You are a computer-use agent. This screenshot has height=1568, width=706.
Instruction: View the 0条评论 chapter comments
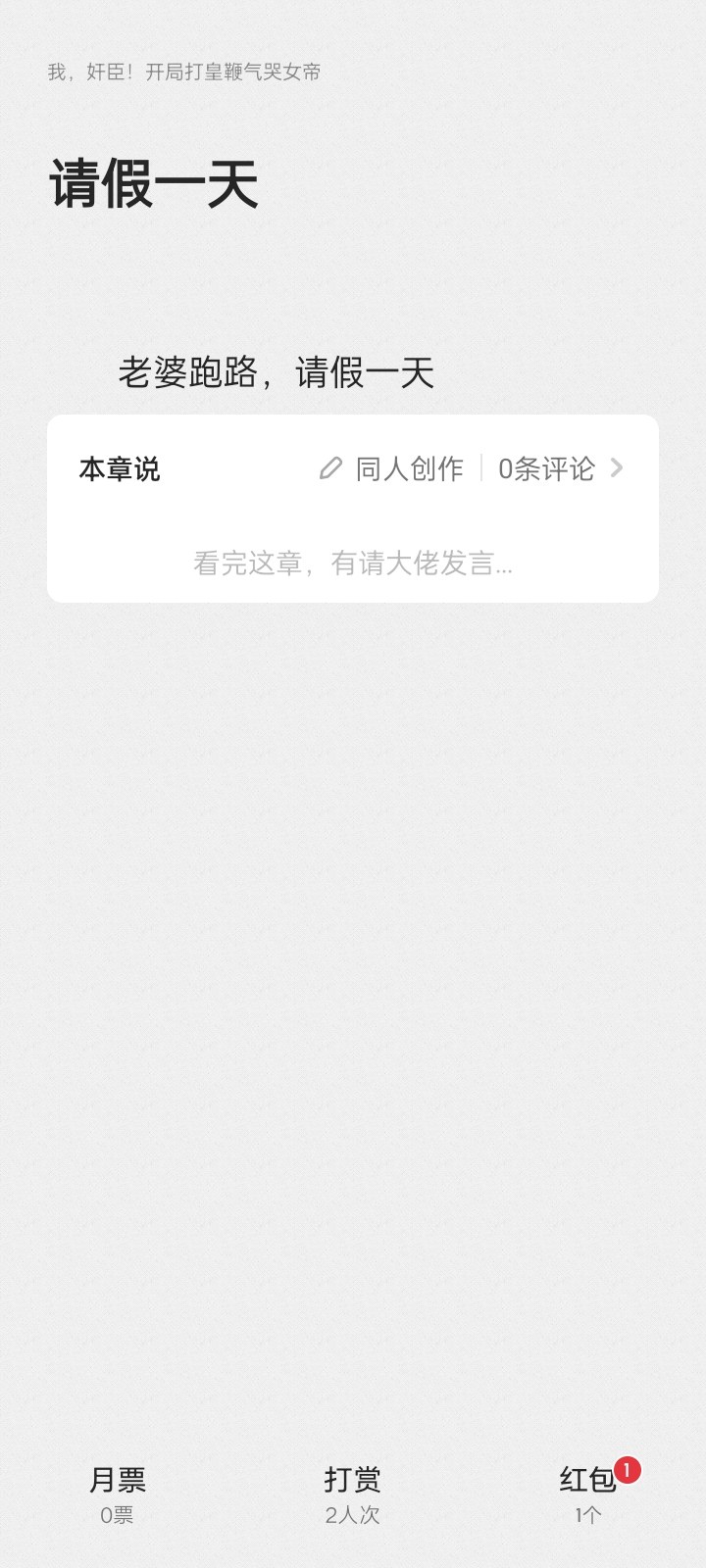pyautogui.click(x=560, y=468)
